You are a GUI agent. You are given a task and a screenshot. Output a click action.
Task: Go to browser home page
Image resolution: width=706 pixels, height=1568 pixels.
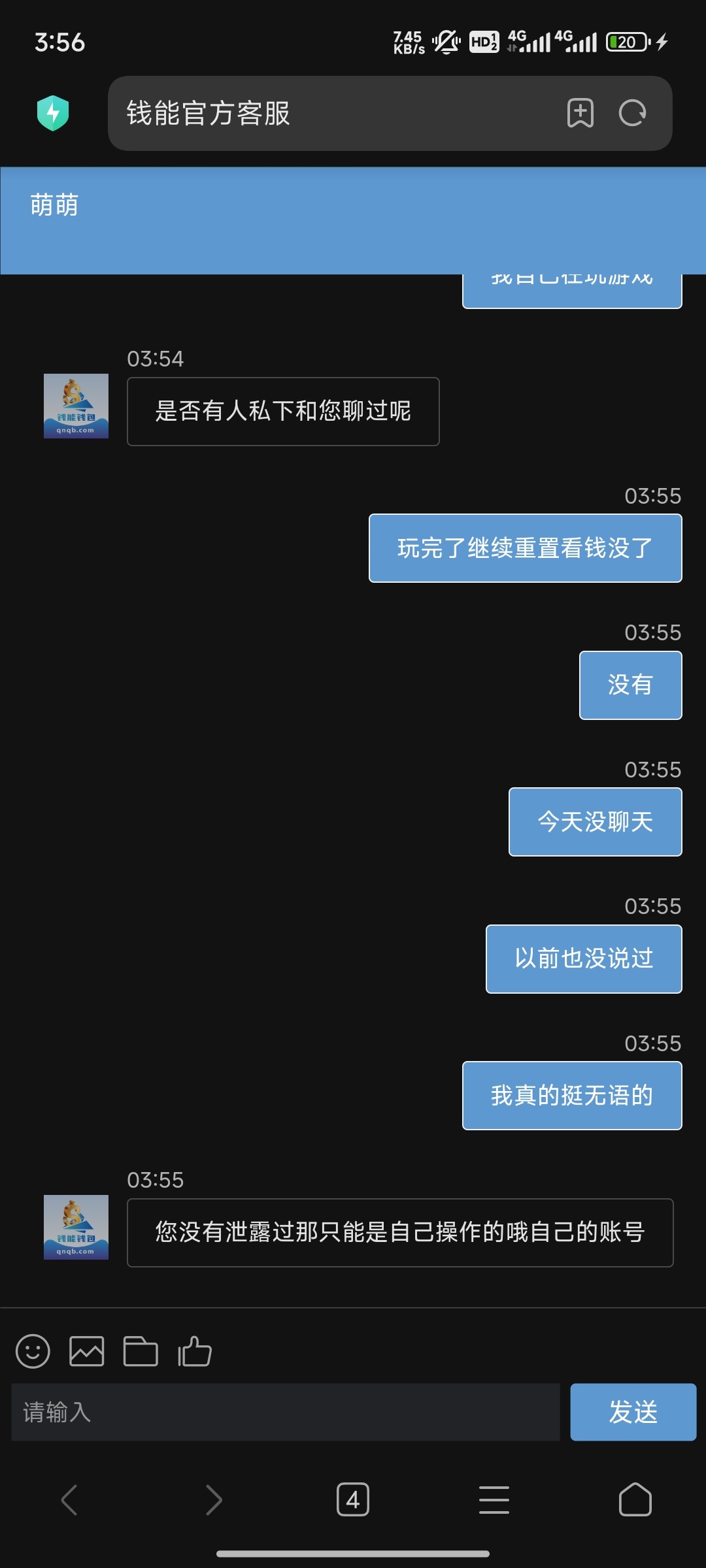[x=635, y=1499]
